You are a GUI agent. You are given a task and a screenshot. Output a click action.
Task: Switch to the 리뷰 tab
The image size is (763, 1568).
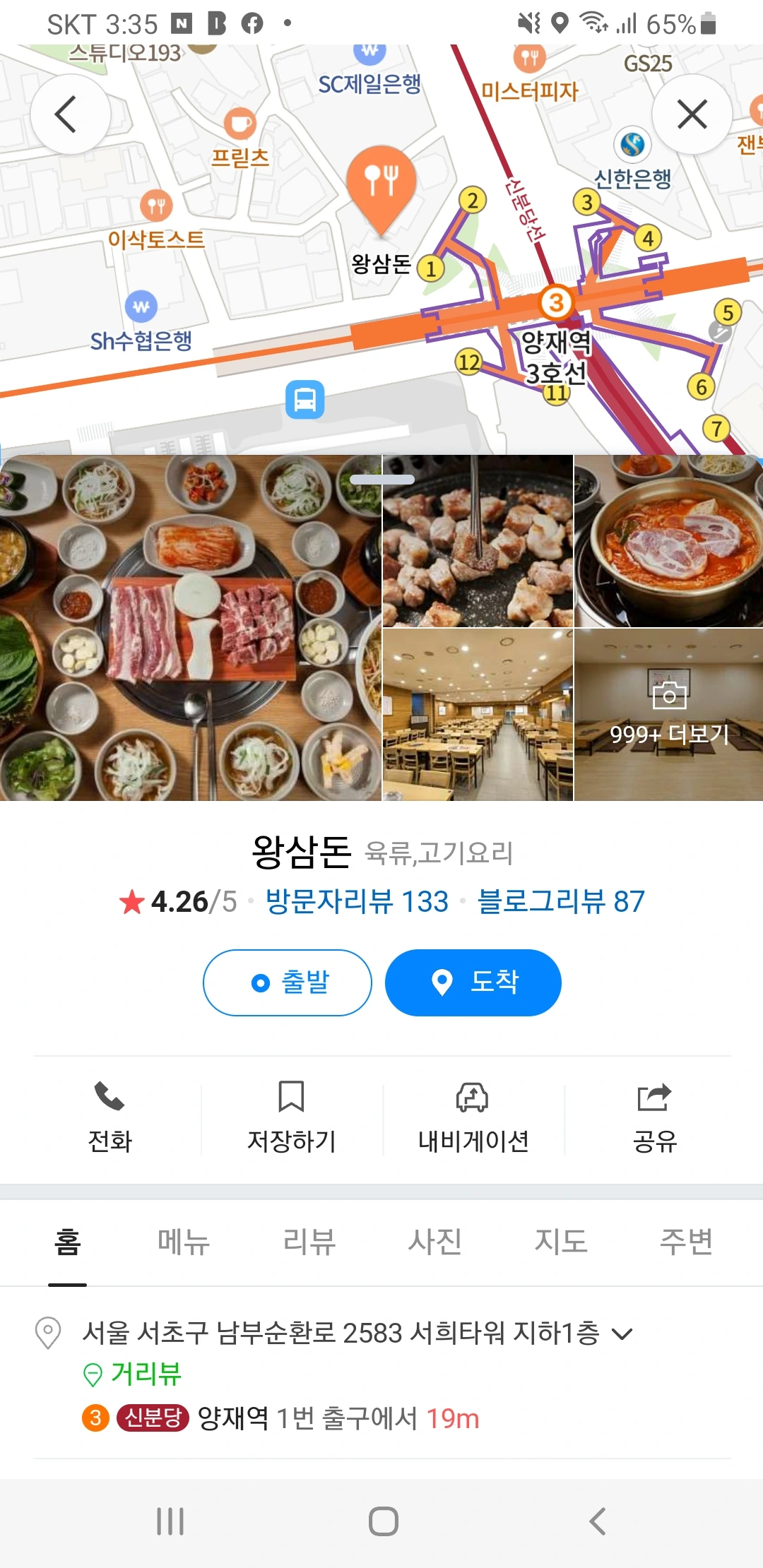pos(309,1242)
